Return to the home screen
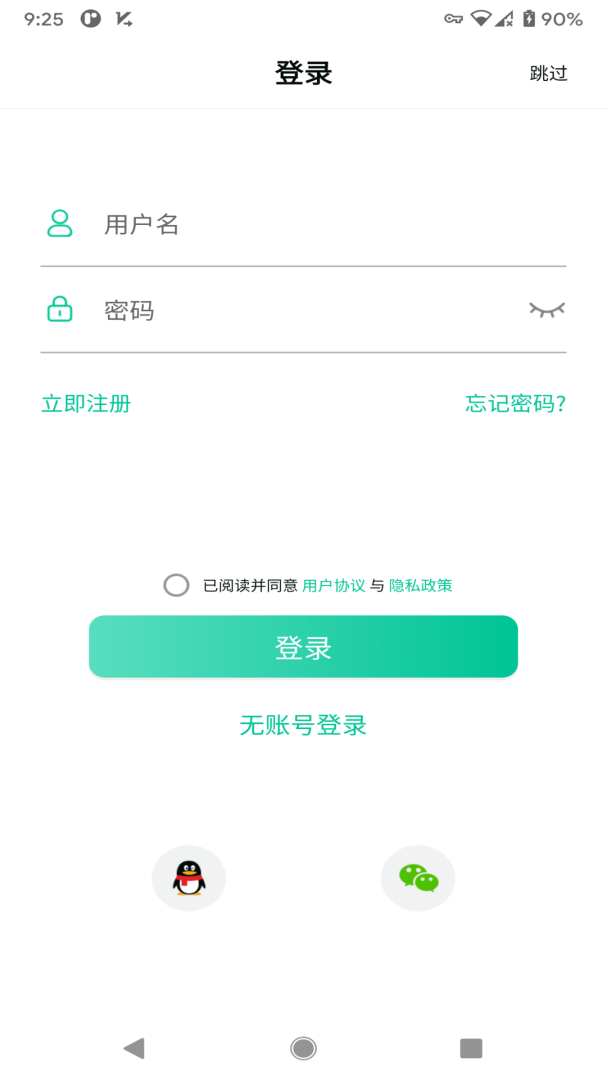Viewport: 607px width, 1080px height. (303, 1047)
